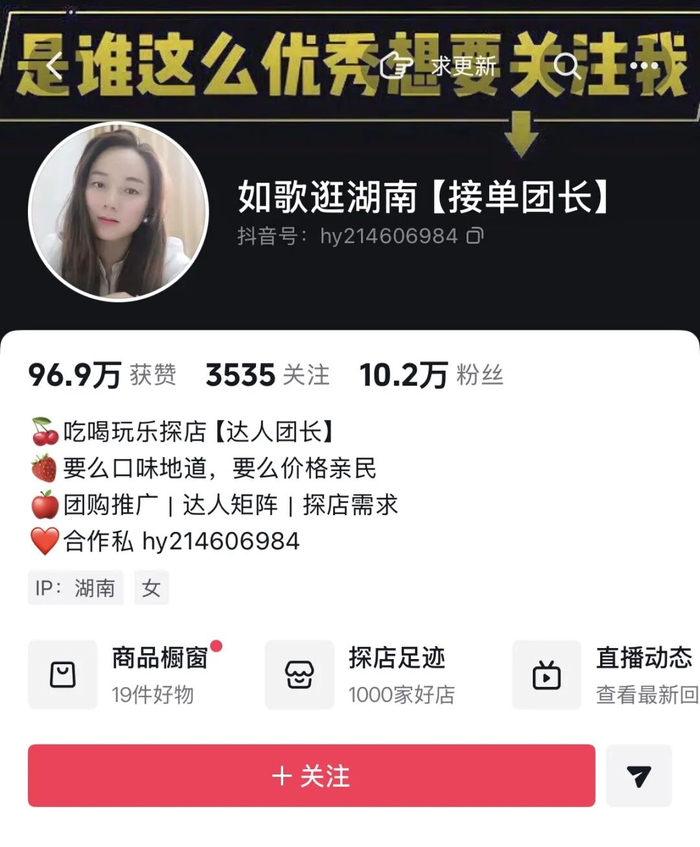Open 直播动态 live updates
The image size is (700, 847).
605,675
